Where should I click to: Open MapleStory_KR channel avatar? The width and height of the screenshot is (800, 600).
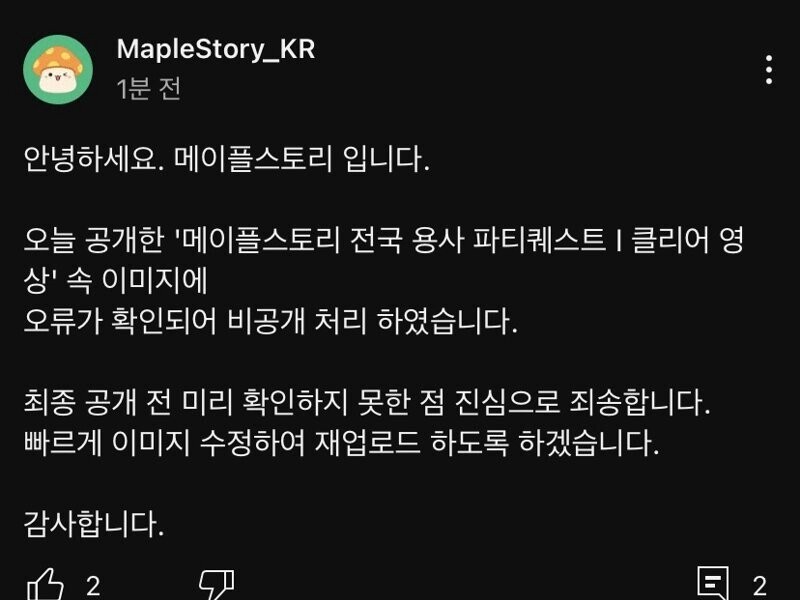pos(58,70)
